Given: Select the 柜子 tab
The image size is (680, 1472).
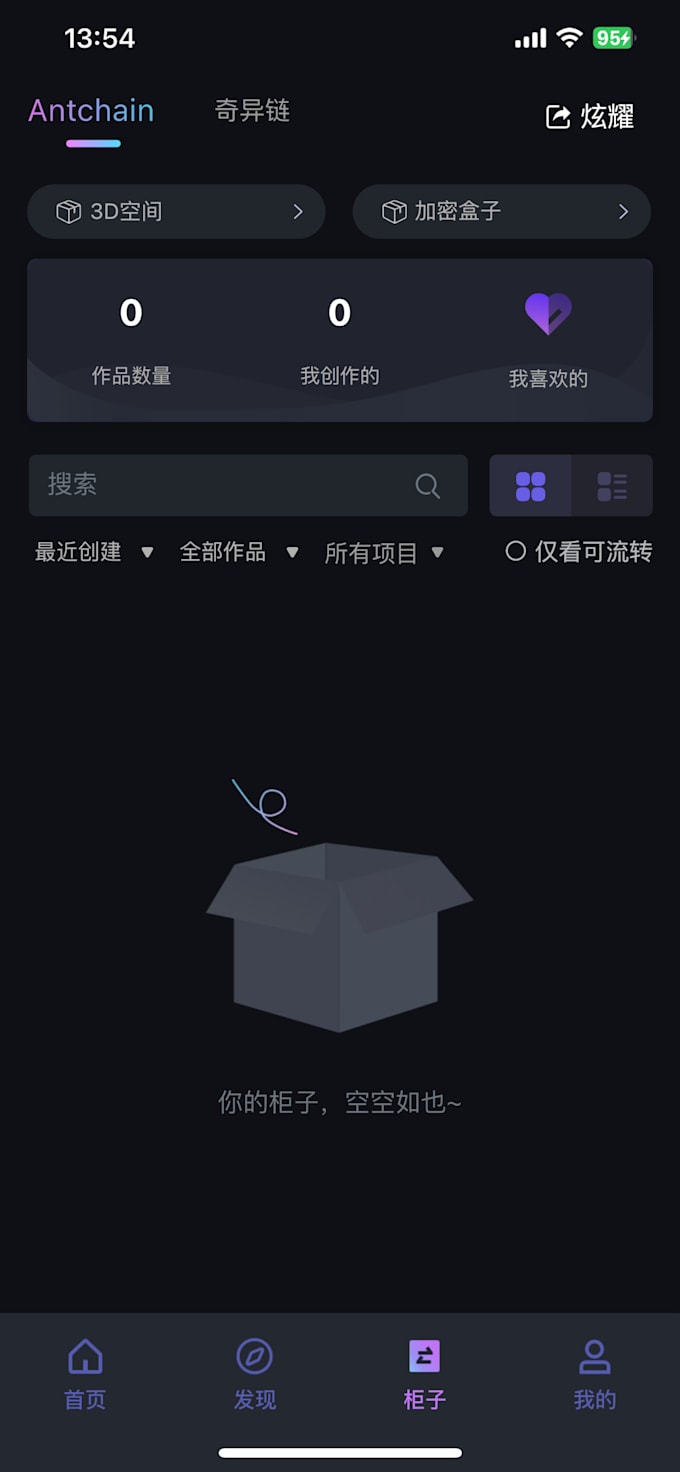Looking at the screenshot, I should [425, 1374].
